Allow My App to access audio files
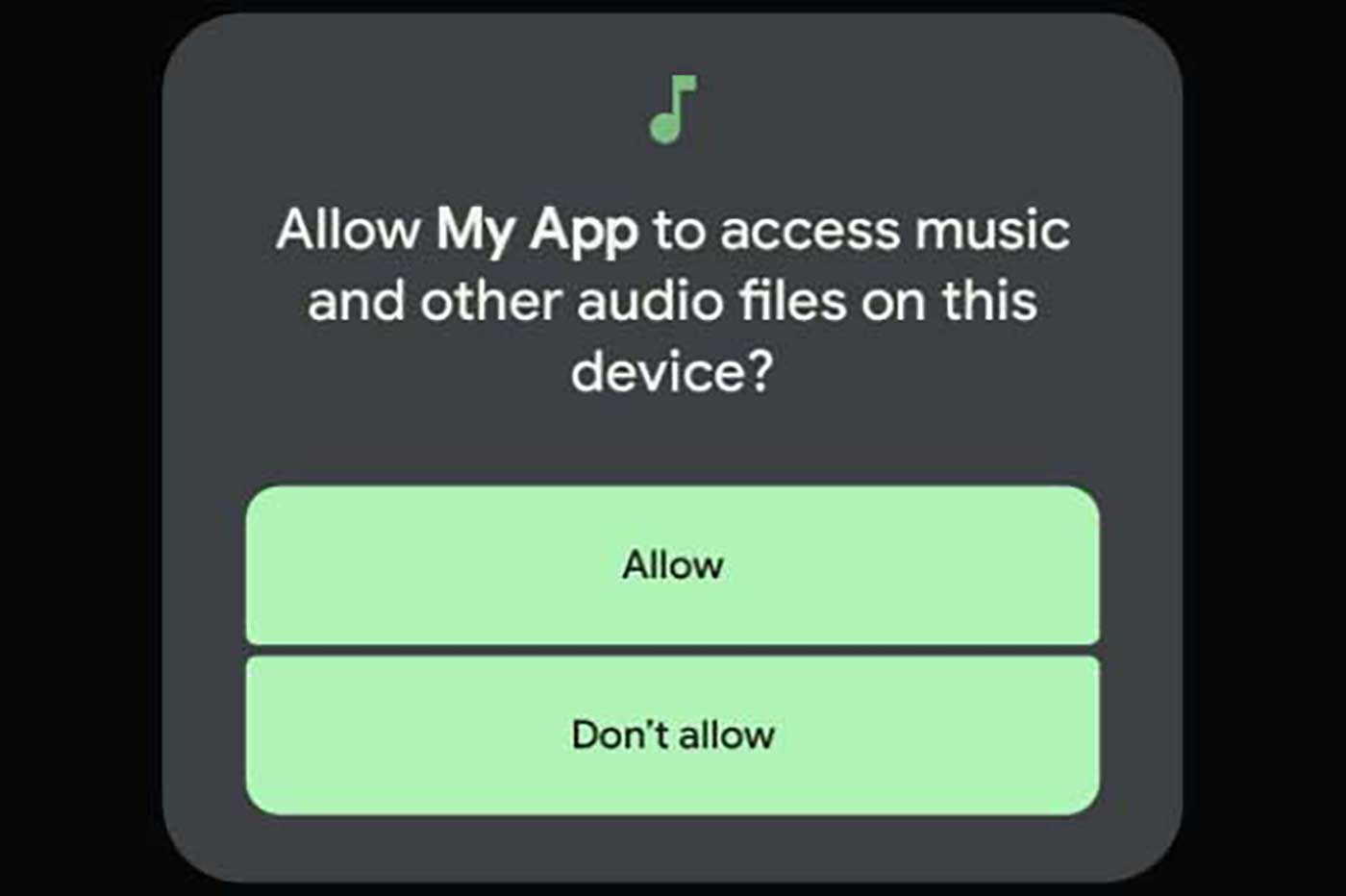 pyautogui.click(x=672, y=565)
